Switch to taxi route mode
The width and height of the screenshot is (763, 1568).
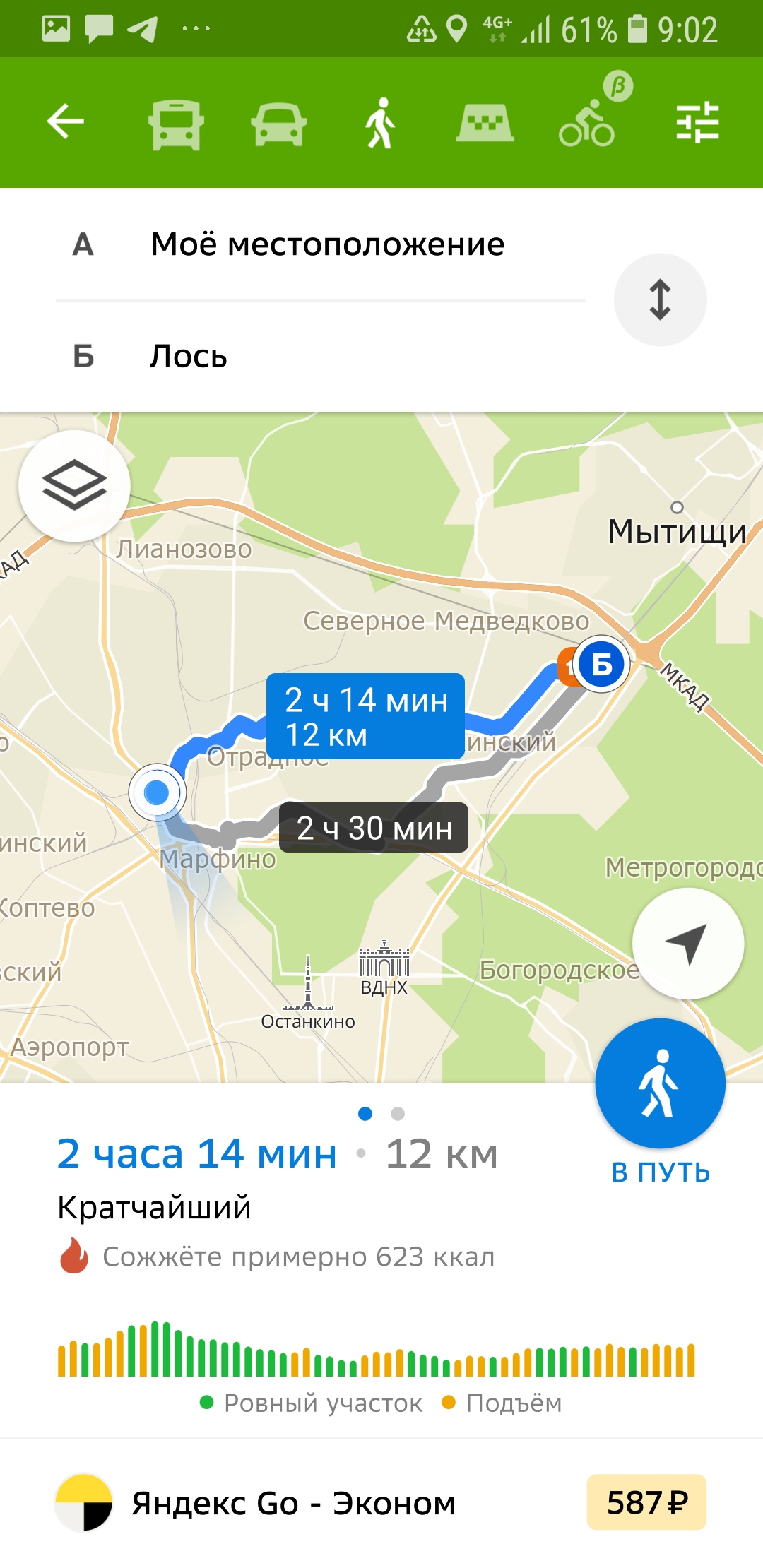coord(485,123)
